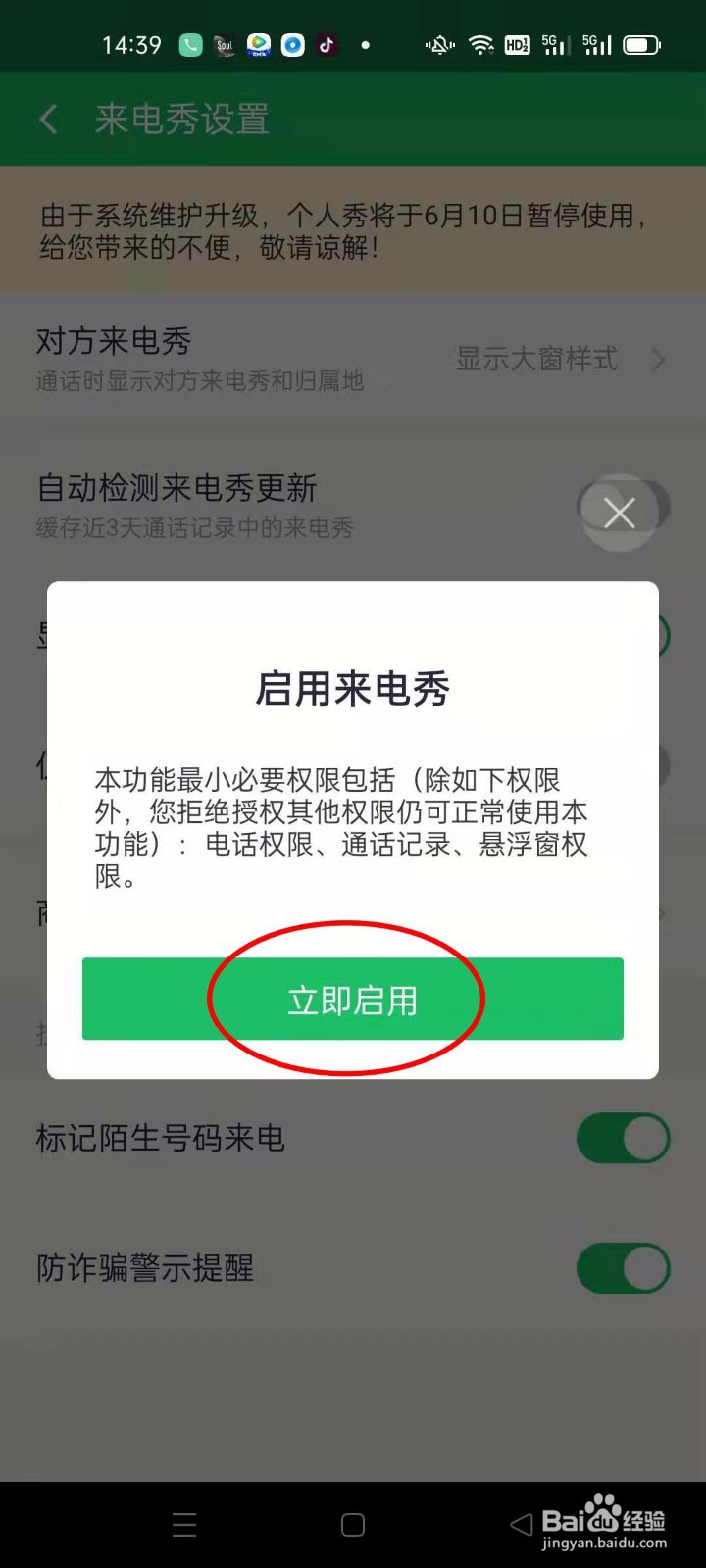This screenshot has width=706, height=1568.
Task: Go back using the back arrow
Action: (x=48, y=118)
